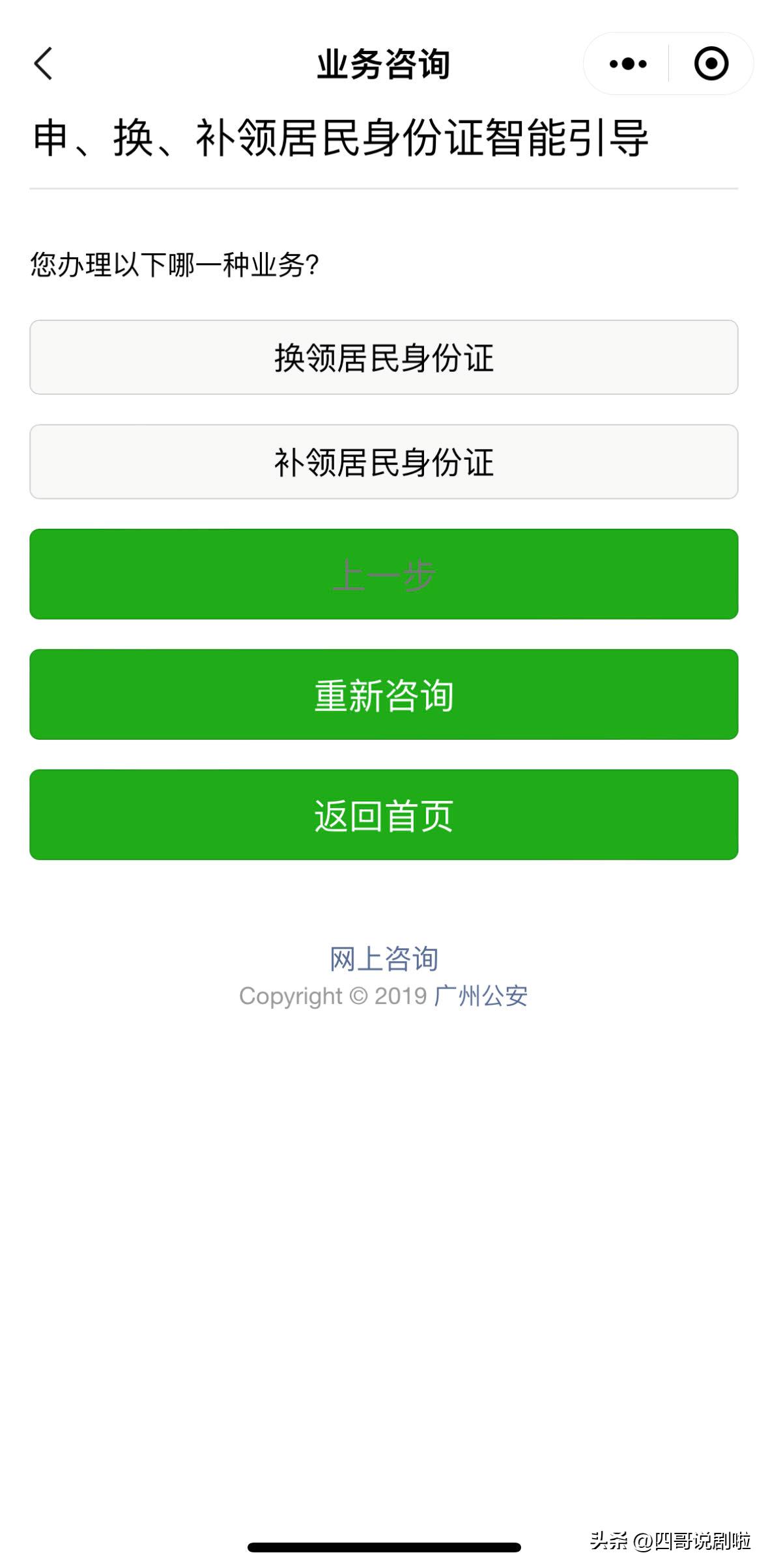Viewport: 768px width, 1568px height.
Task: Tap the 补领居民身份证 choice box
Action: [x=384, y=462]
